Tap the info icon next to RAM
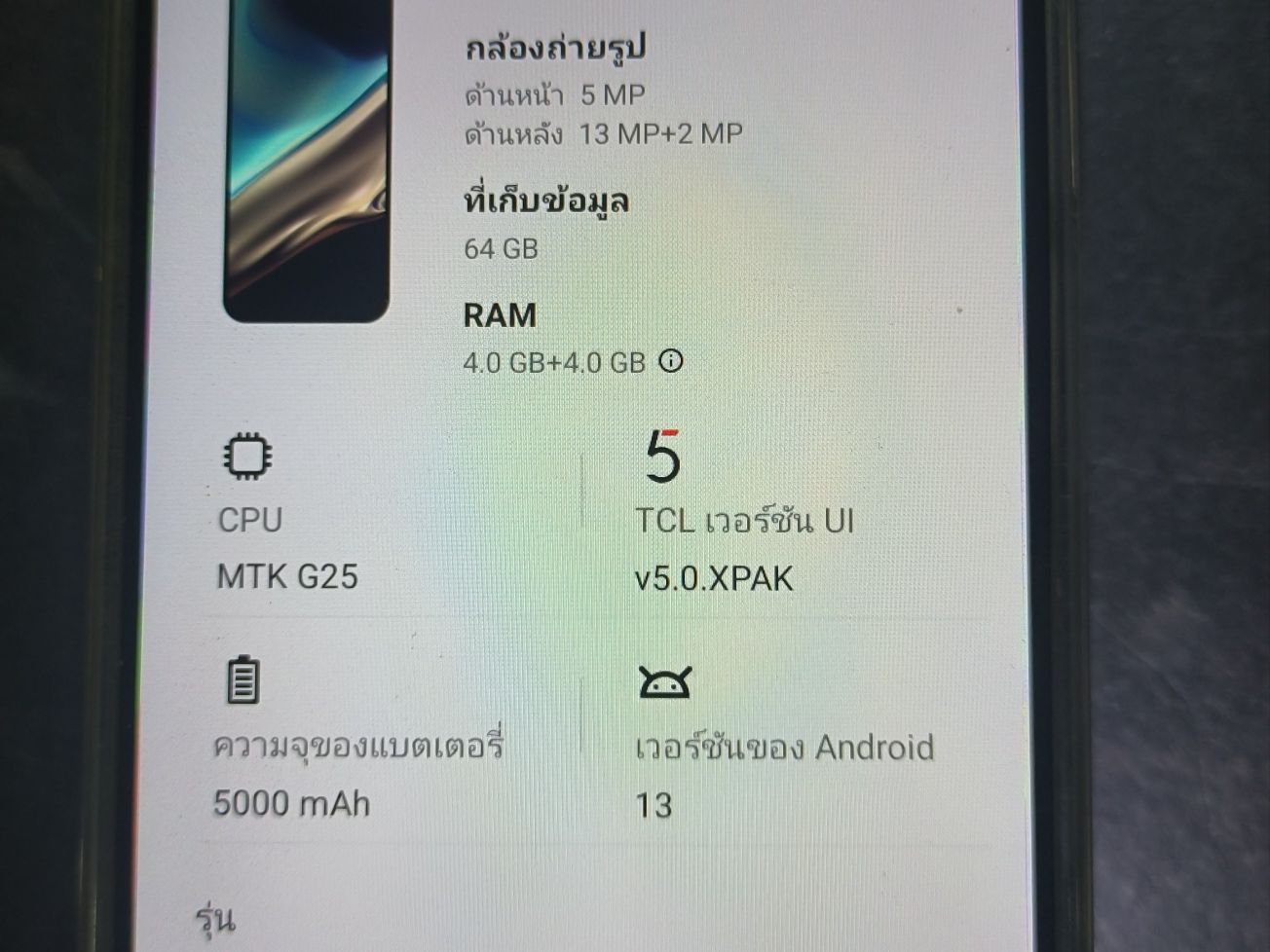Screen dimensions: 1270x952 coord(671,361)
